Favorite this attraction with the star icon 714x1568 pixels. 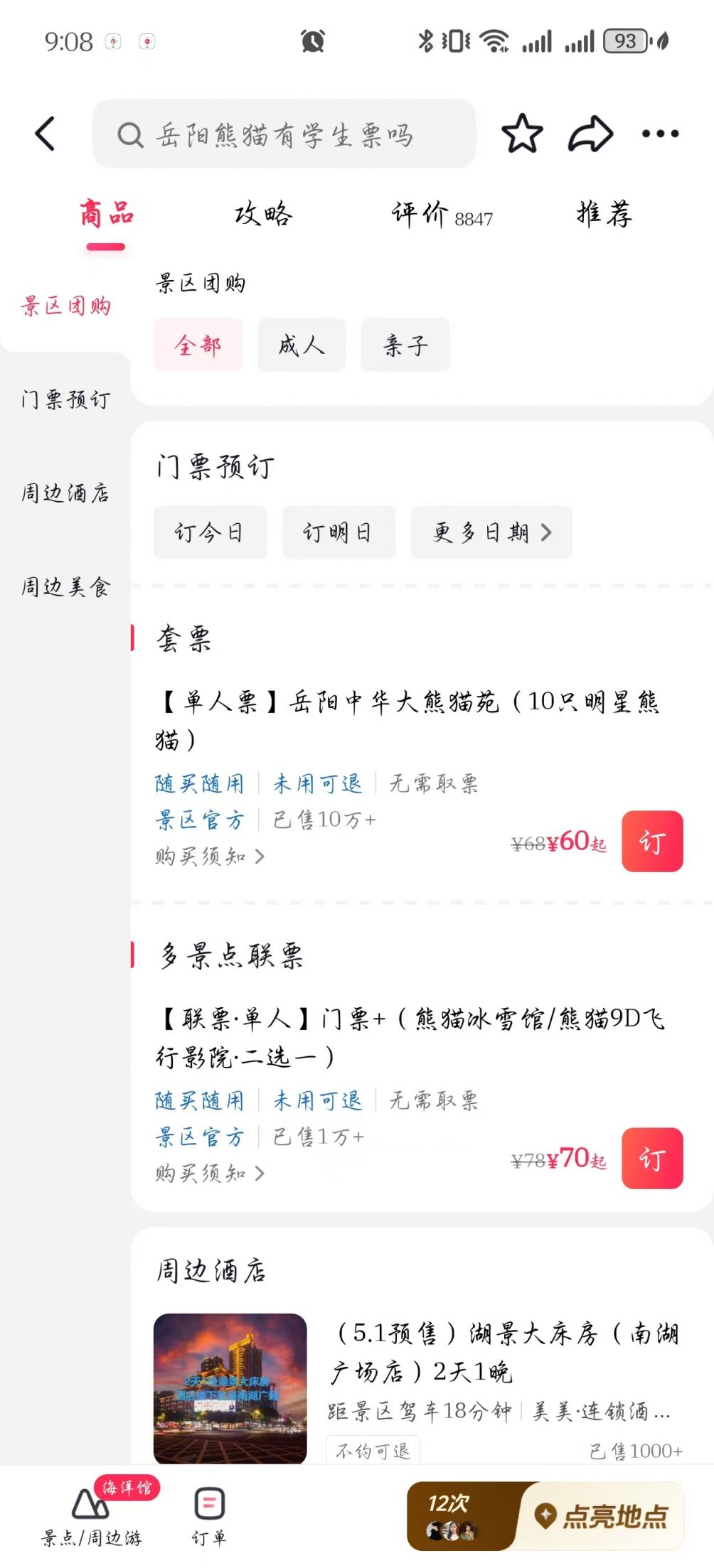click(x=522, y=134)
